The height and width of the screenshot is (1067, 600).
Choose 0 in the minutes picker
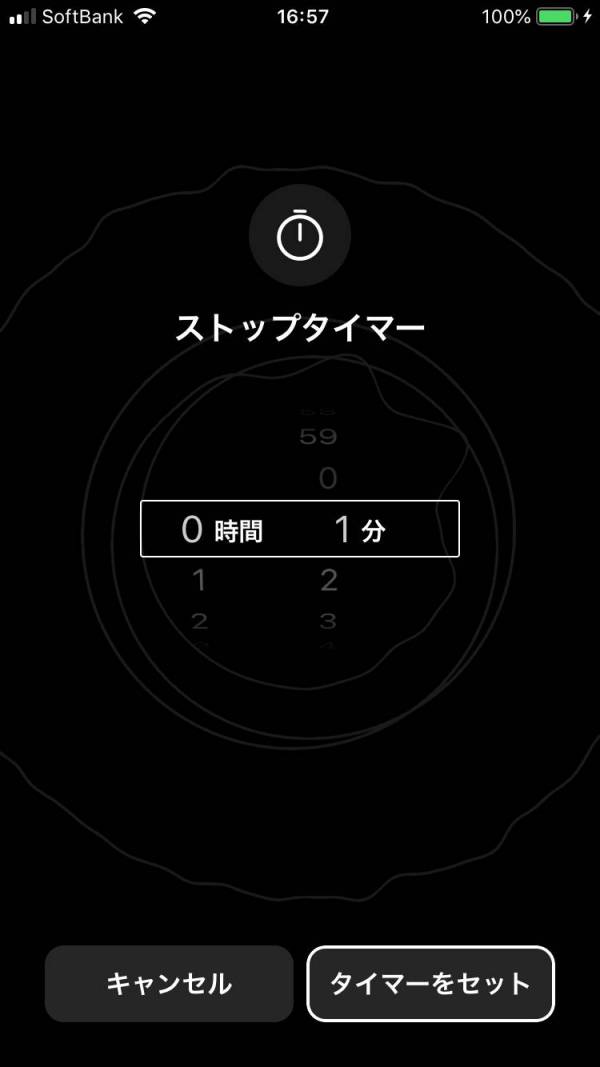(328, 479)
